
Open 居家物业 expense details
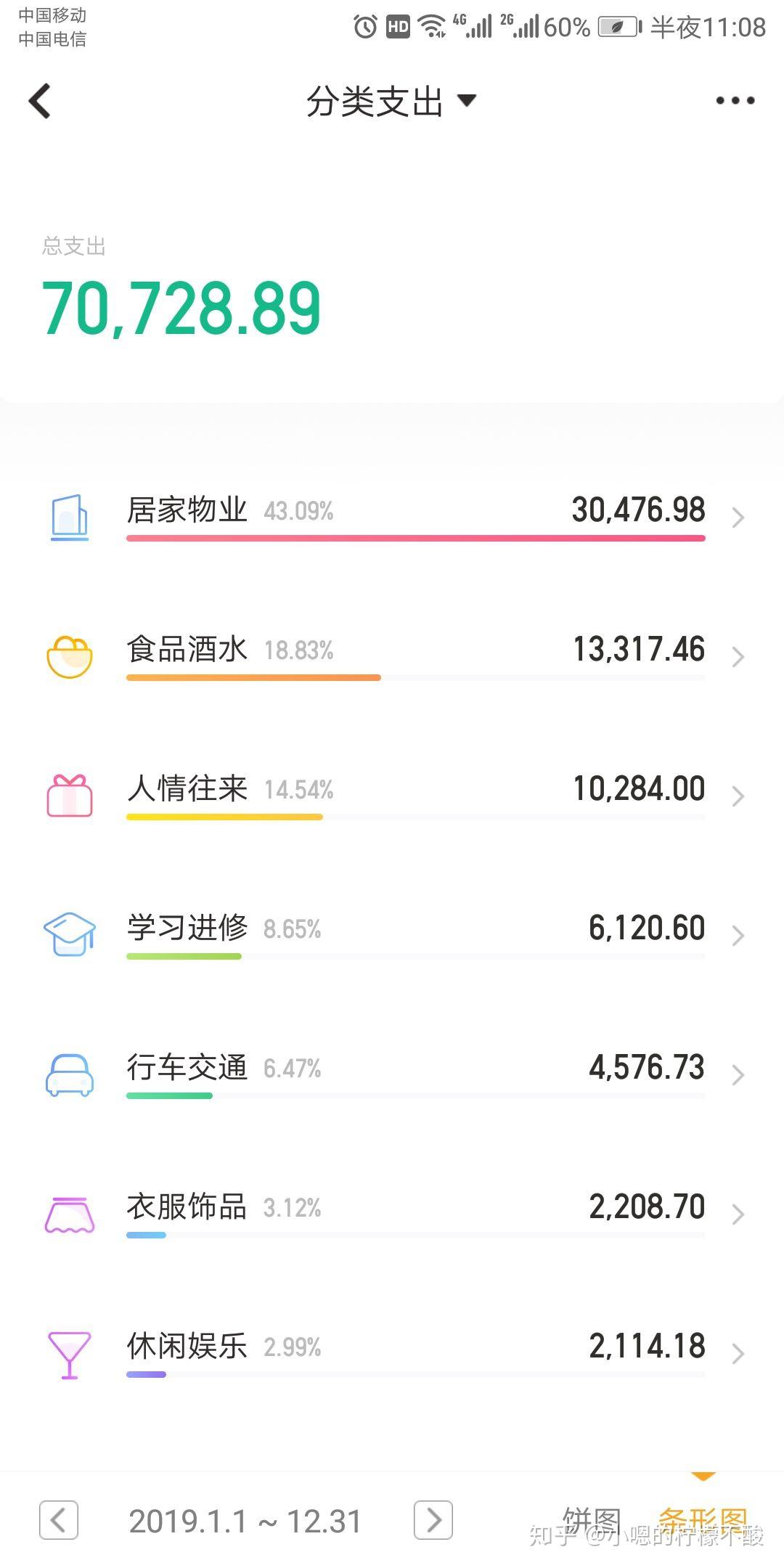tap(414, 516)
